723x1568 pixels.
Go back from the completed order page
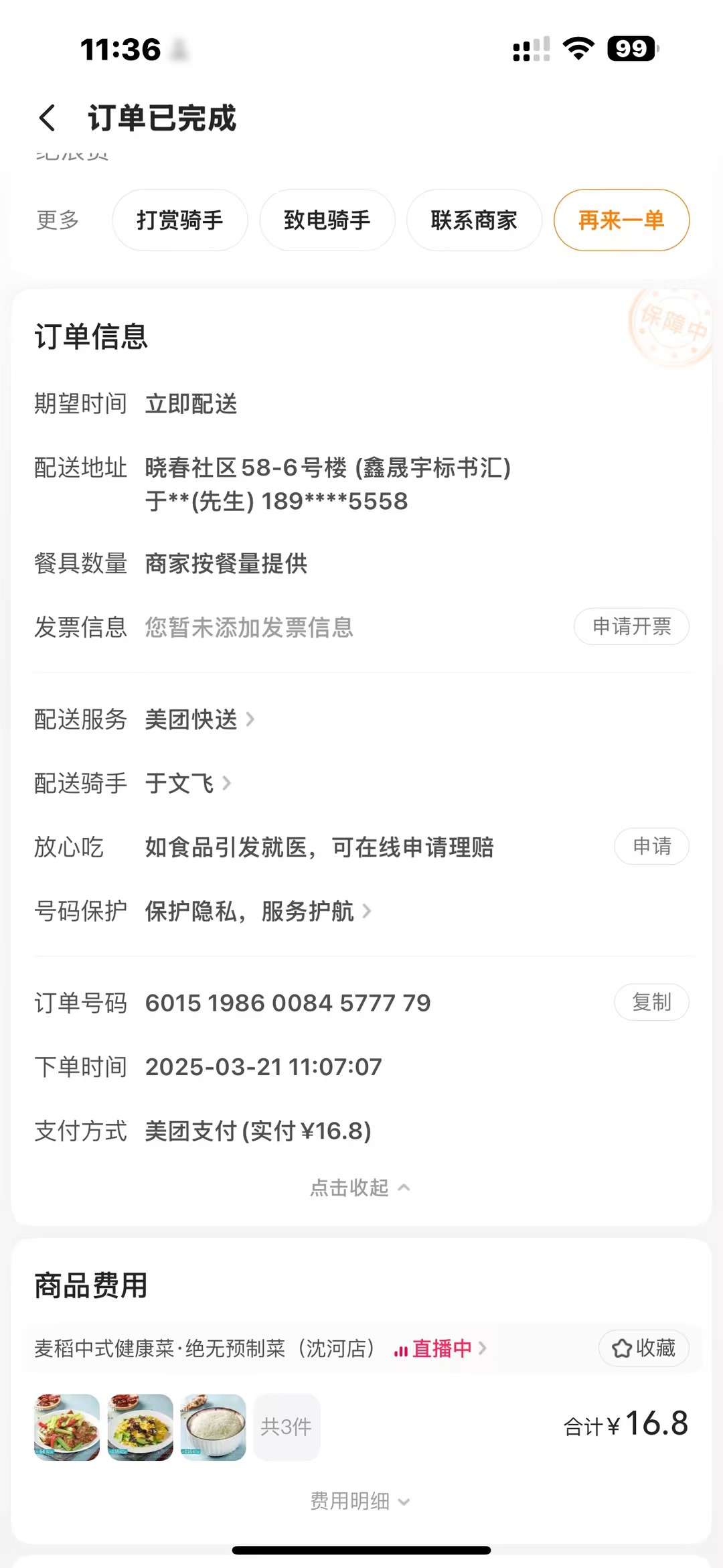click(x=47, y=118)
